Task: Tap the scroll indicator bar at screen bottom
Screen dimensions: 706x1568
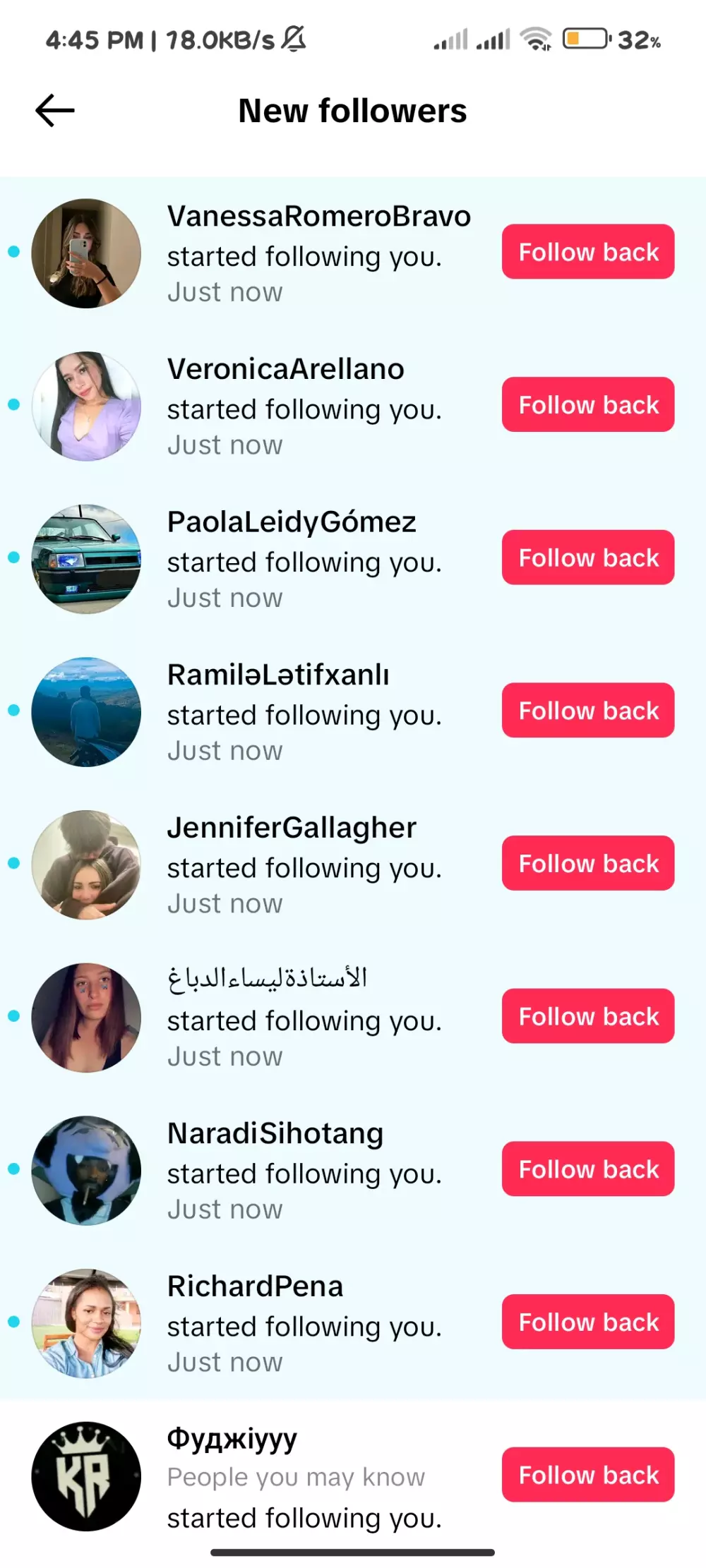Action: [x=353, y=1550]
